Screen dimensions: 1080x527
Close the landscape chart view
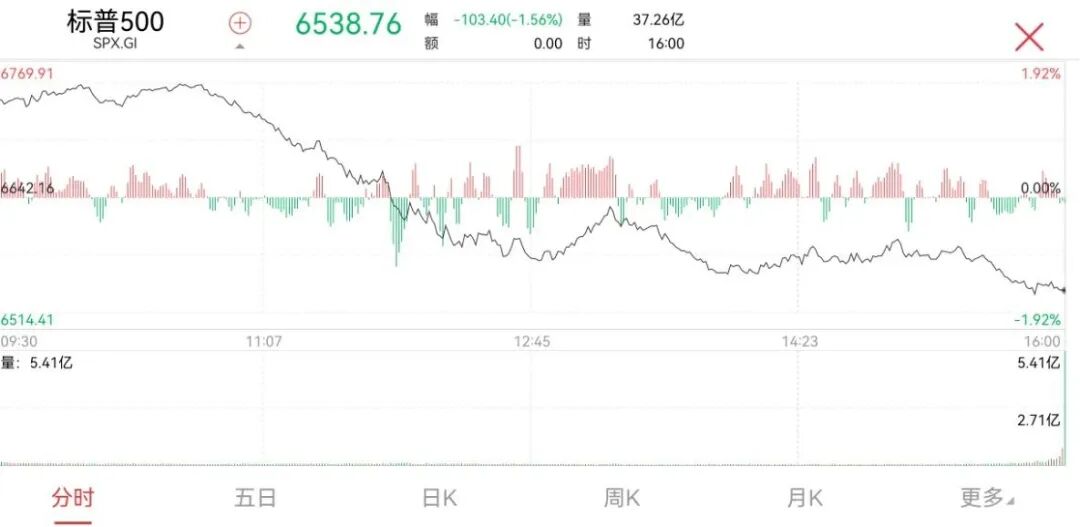pyautogui.click(x=1029, y=37)
